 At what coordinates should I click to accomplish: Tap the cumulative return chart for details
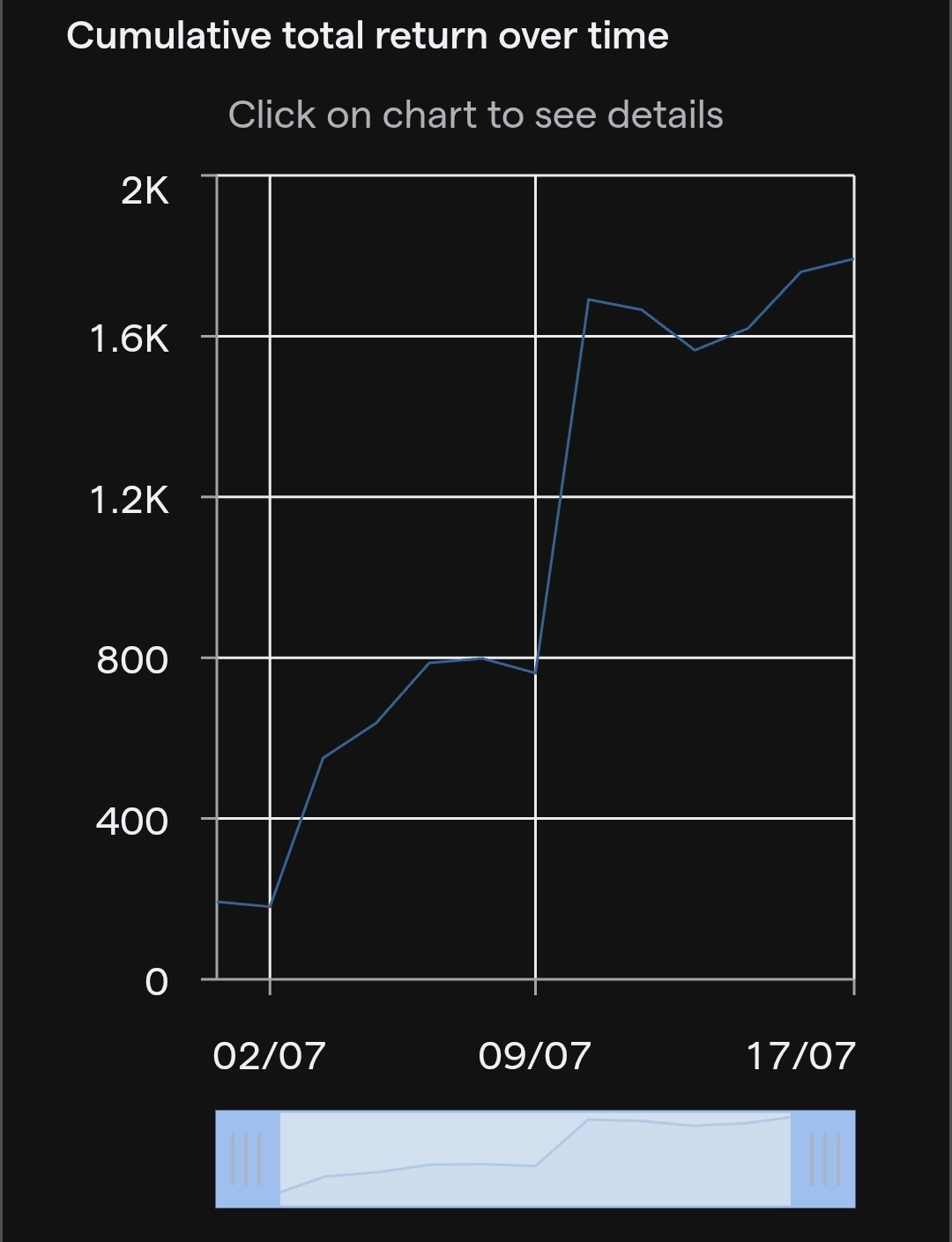(x=535, y=577)
